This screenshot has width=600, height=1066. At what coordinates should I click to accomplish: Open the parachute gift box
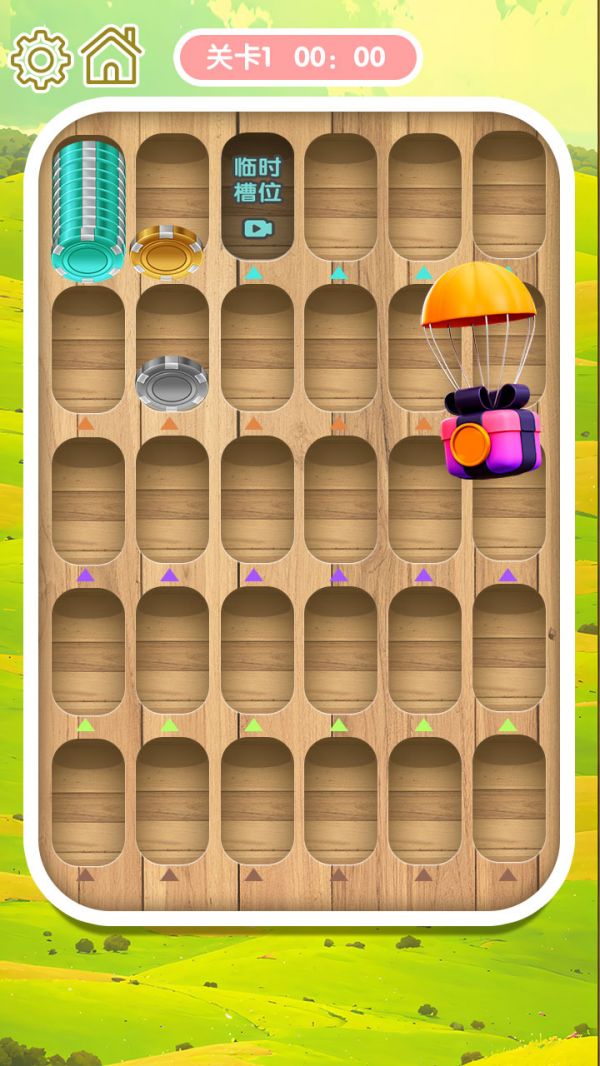tap(489, 440)
